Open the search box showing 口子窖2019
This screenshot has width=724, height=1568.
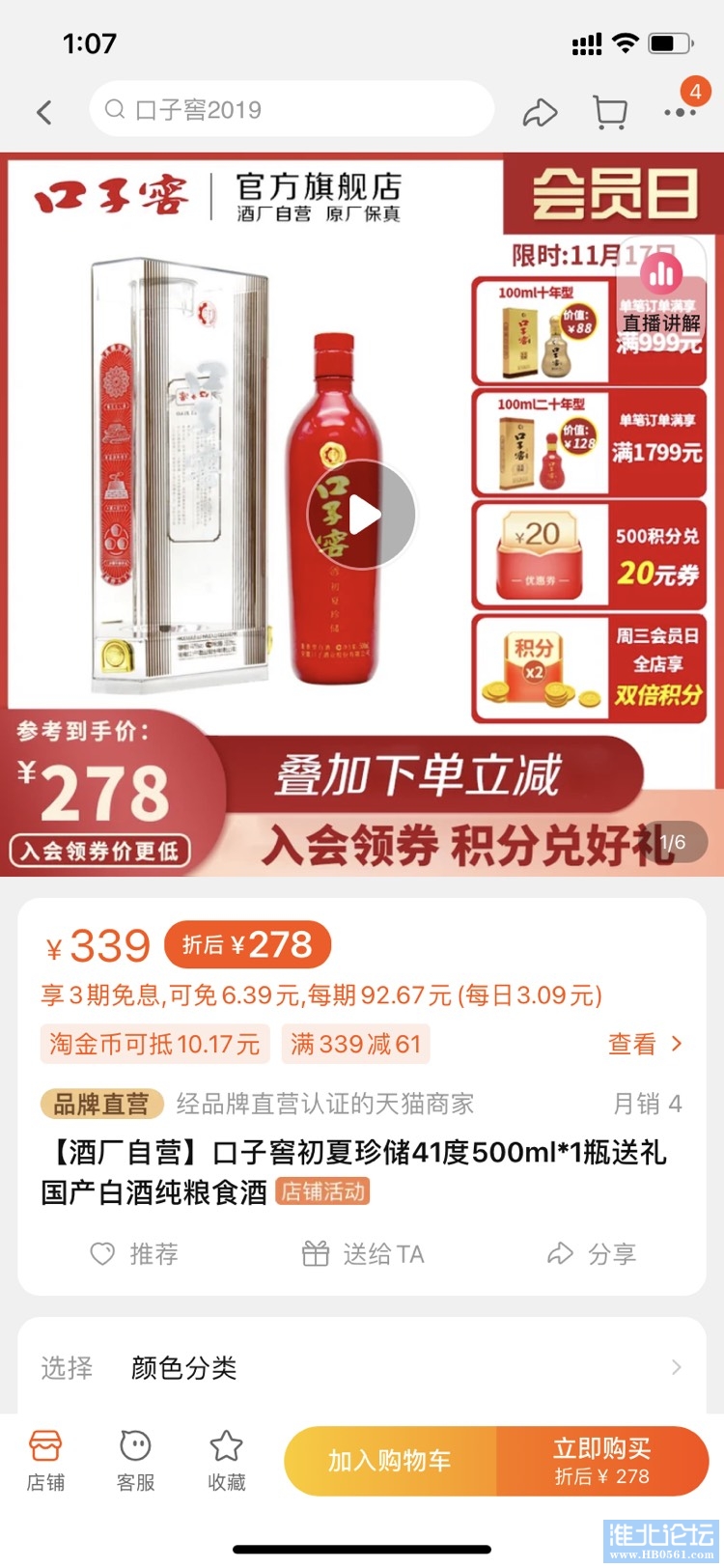290,110
